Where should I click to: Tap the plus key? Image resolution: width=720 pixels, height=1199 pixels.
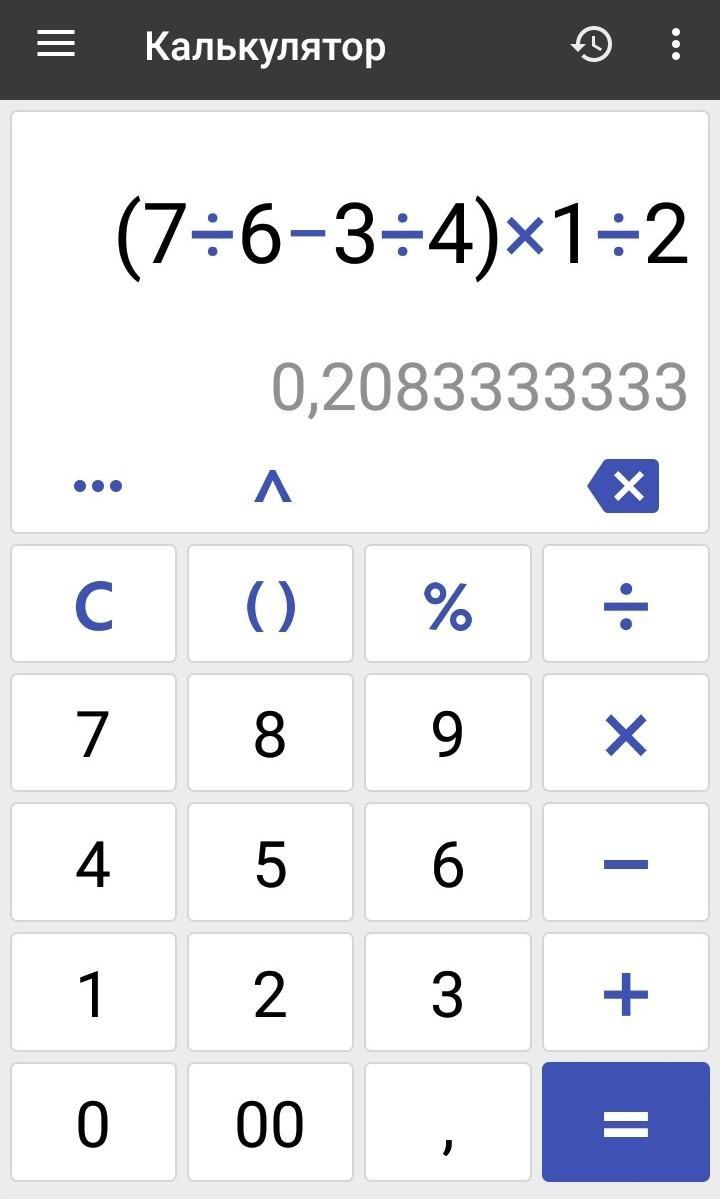click(x=626, y=992)
